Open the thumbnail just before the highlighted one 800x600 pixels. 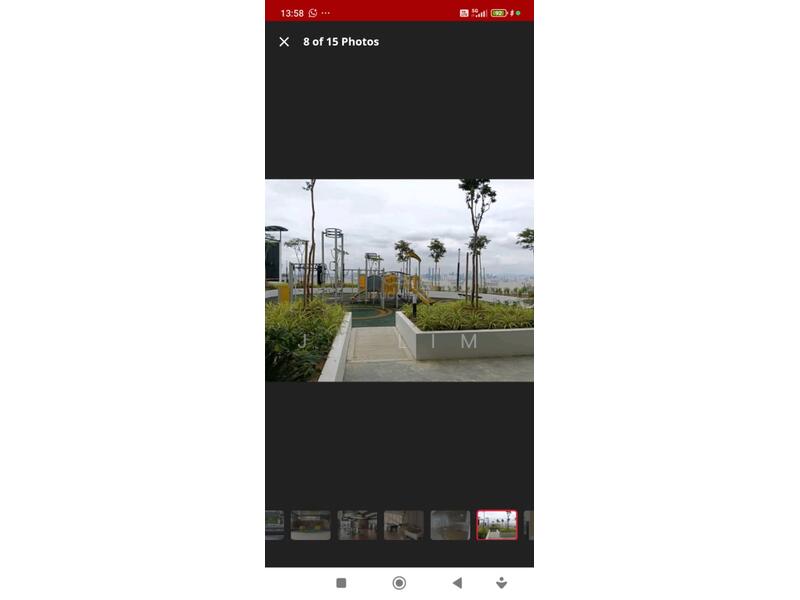(450, 525)
